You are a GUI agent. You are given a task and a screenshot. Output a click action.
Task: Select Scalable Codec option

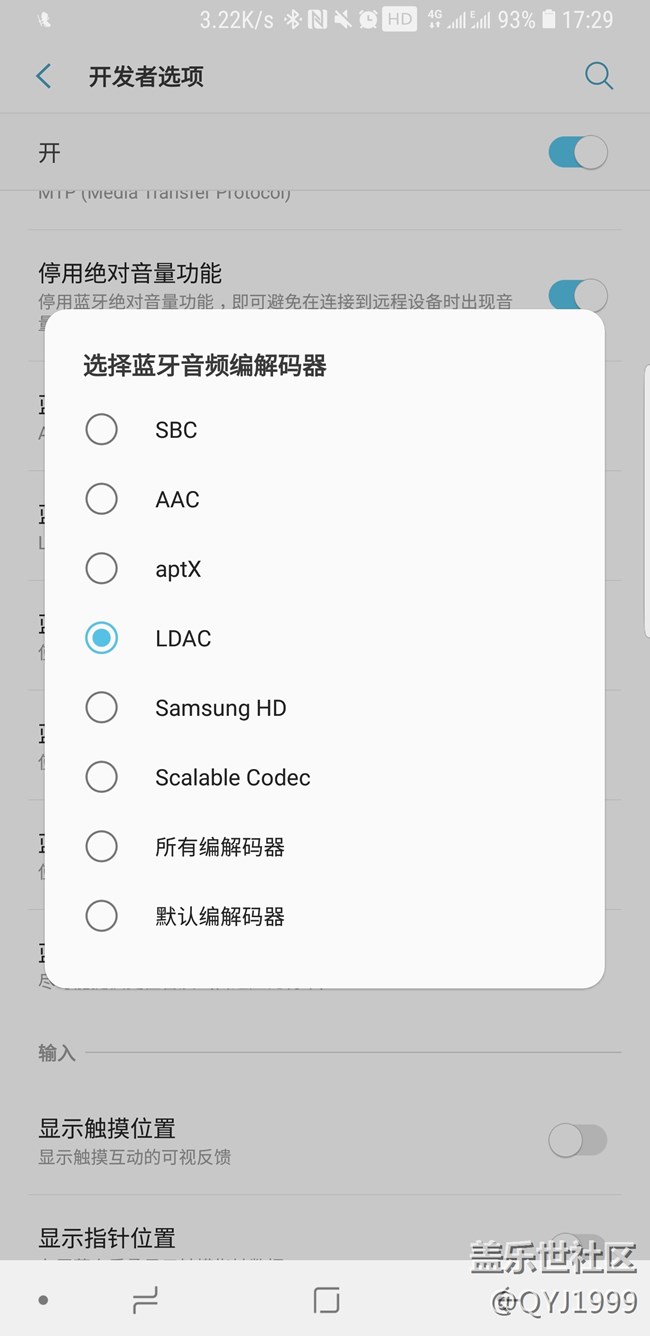click(101, 777)
